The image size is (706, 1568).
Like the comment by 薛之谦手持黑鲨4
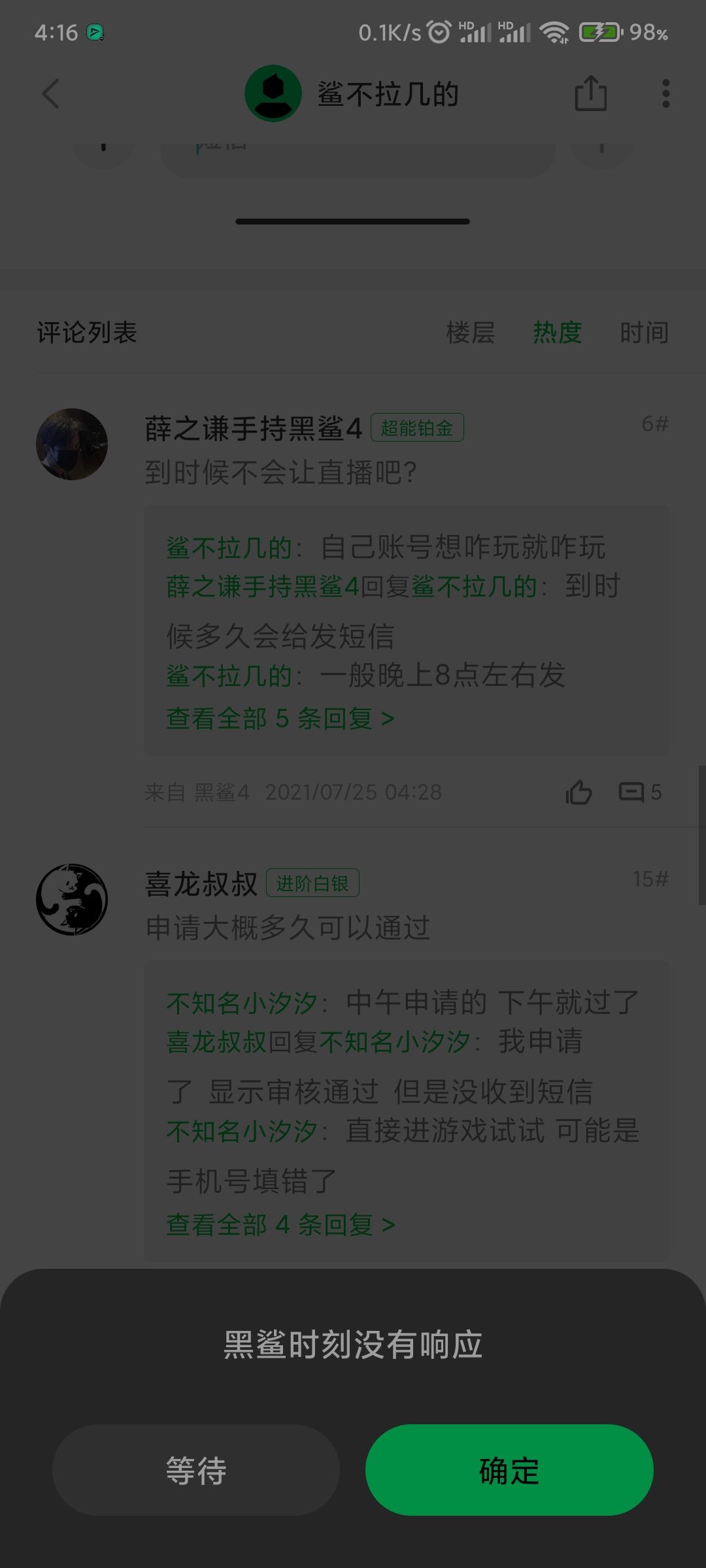(579, 792)
